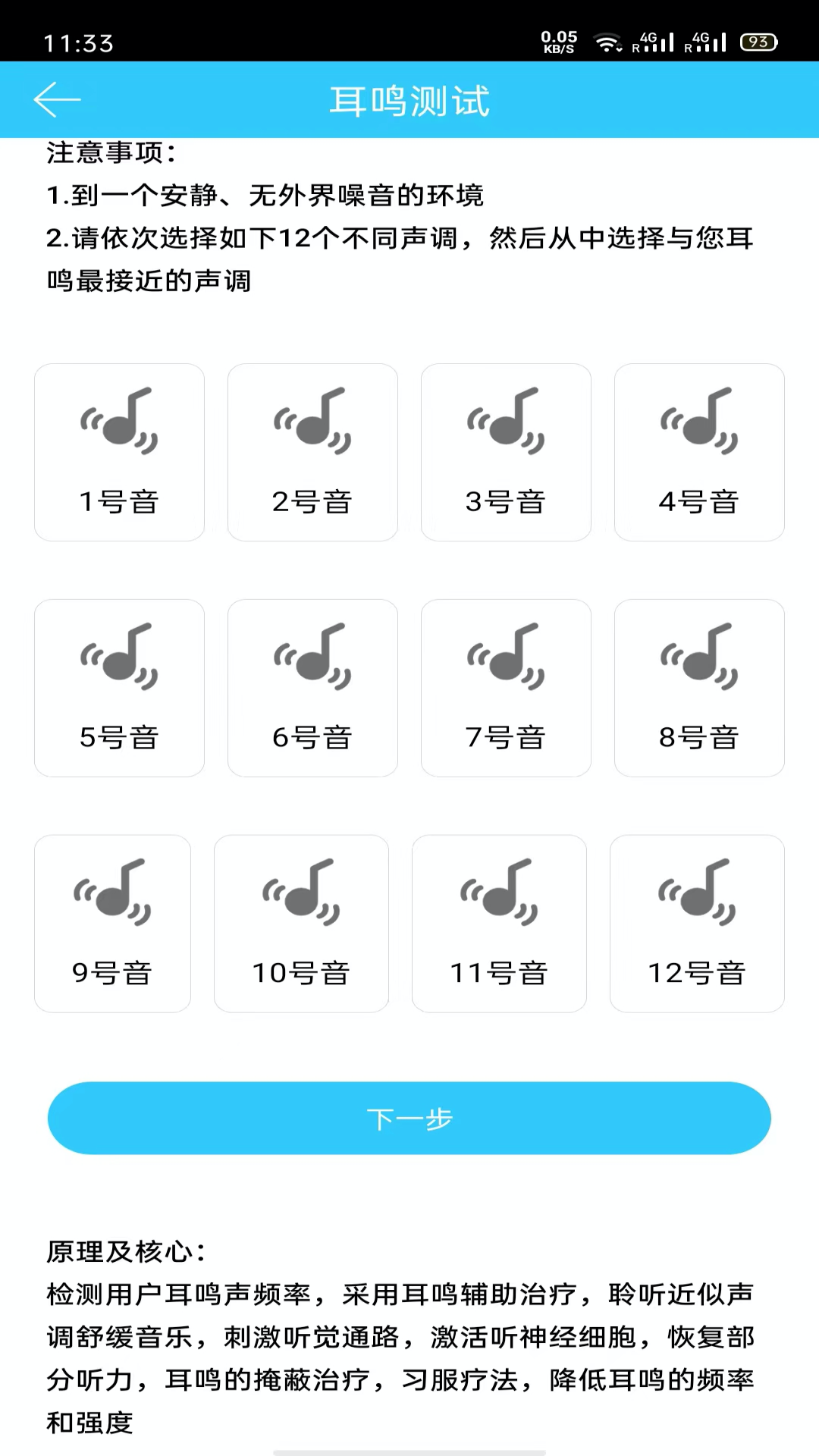Play the 10号音 sound icon
Viewport: 819px width, 1456px height.
tap(301, 896)
